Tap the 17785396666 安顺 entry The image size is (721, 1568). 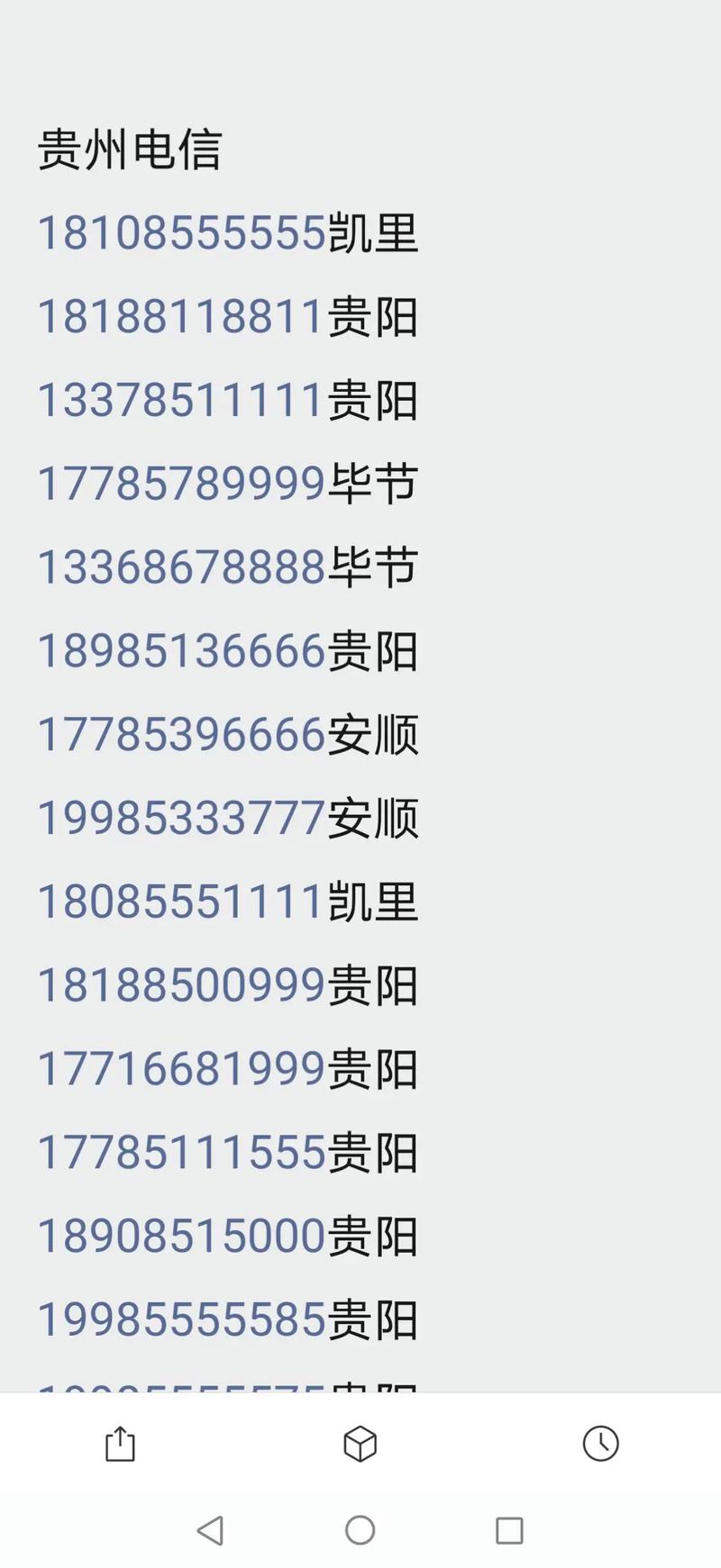[227, 735]
